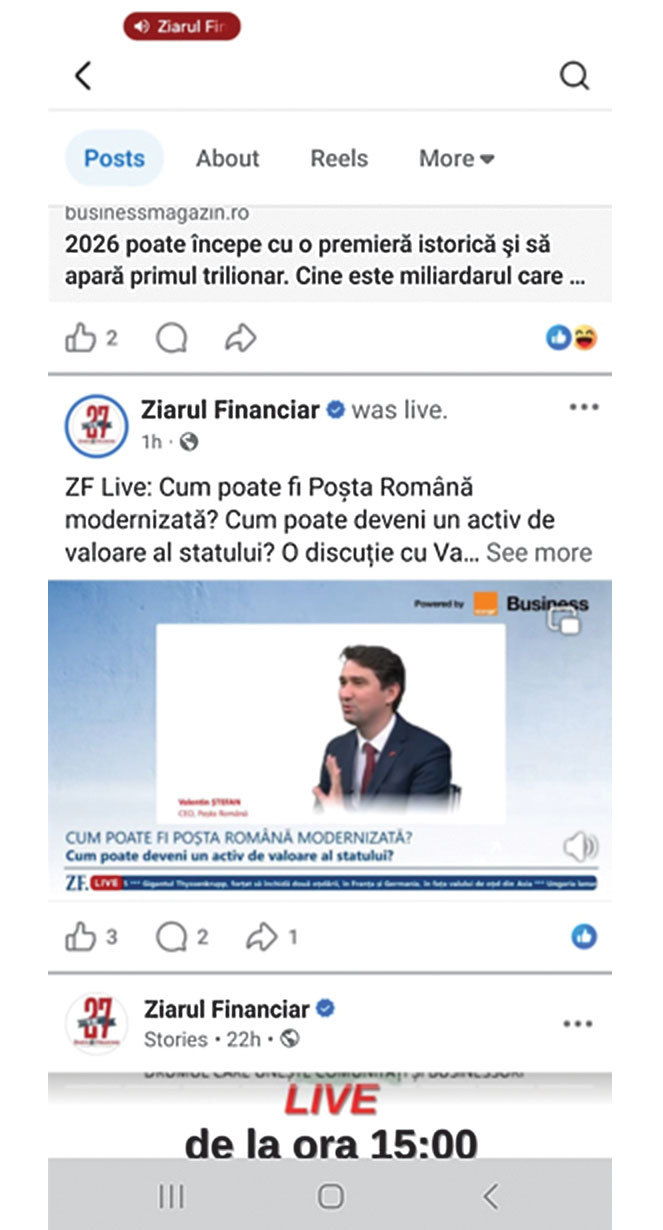The height and width of the screenshot is (1230, 663).
Task: Comment on the businessmagazin.ro article post
Action: 172,339
